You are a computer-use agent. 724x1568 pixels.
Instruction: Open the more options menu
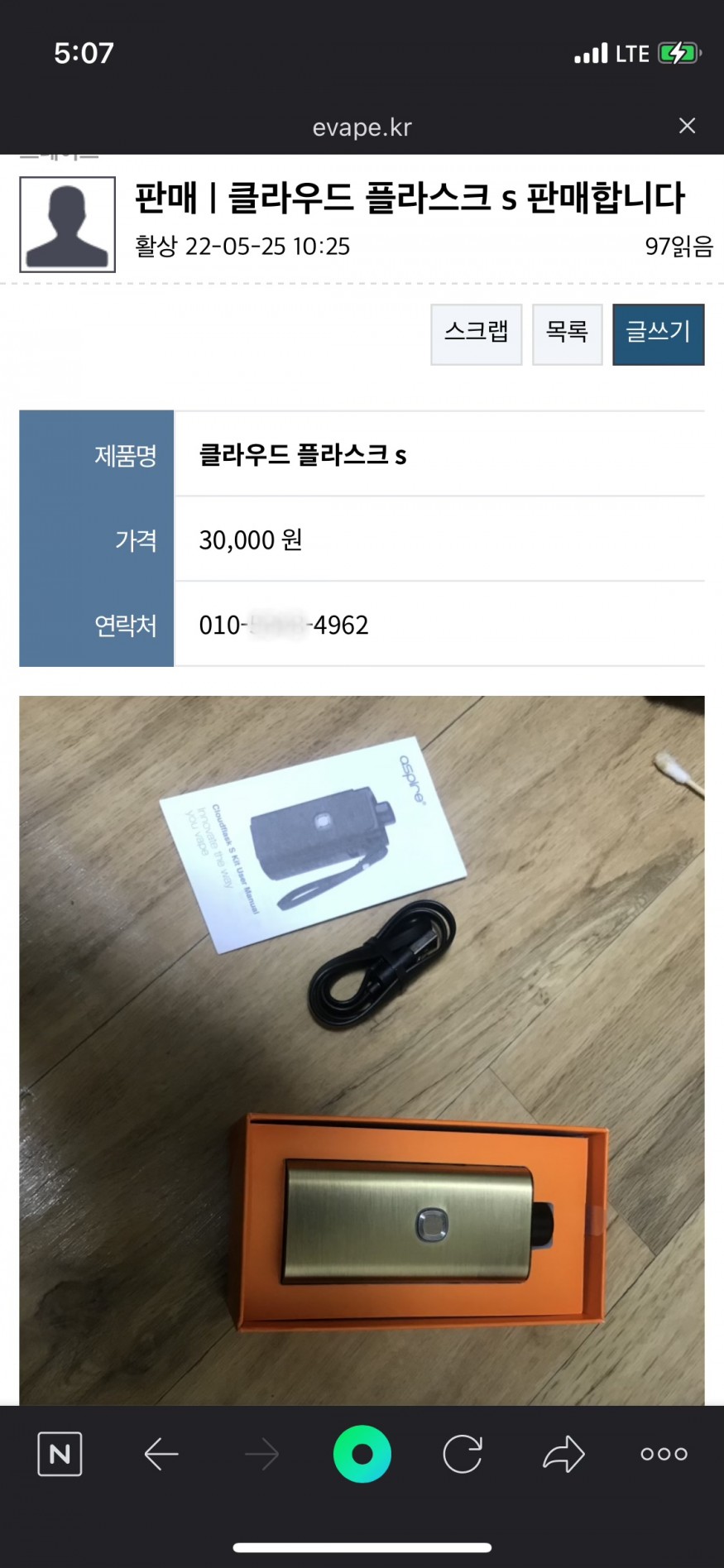pos(664,1454)
